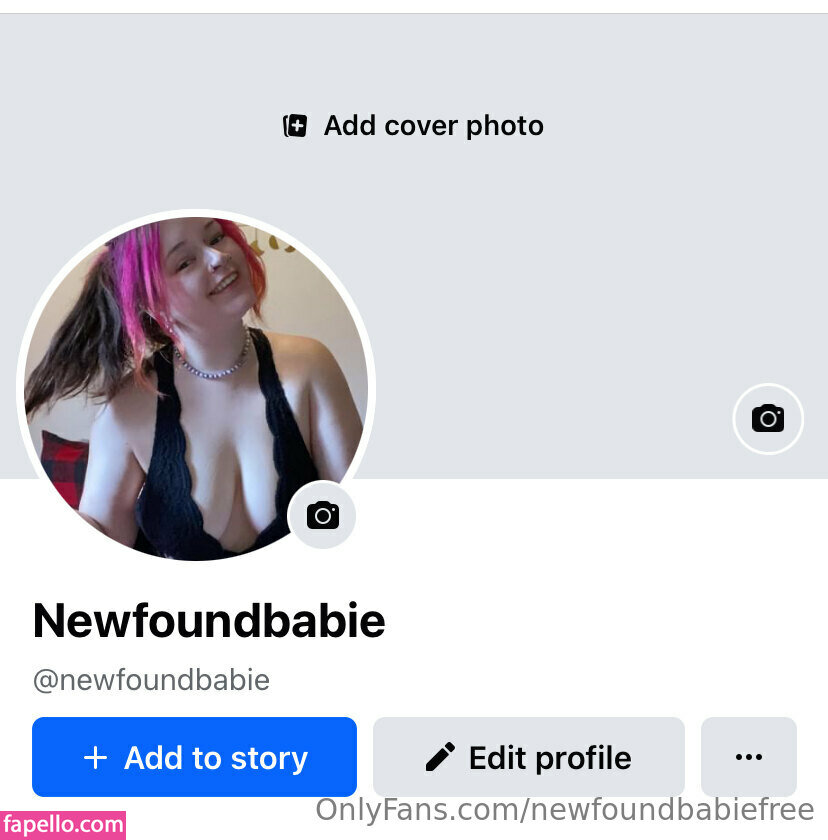The height and width of the screenshot is (840, 828).
Task: Change profile picture via camera icon
Action: (322, 515)
